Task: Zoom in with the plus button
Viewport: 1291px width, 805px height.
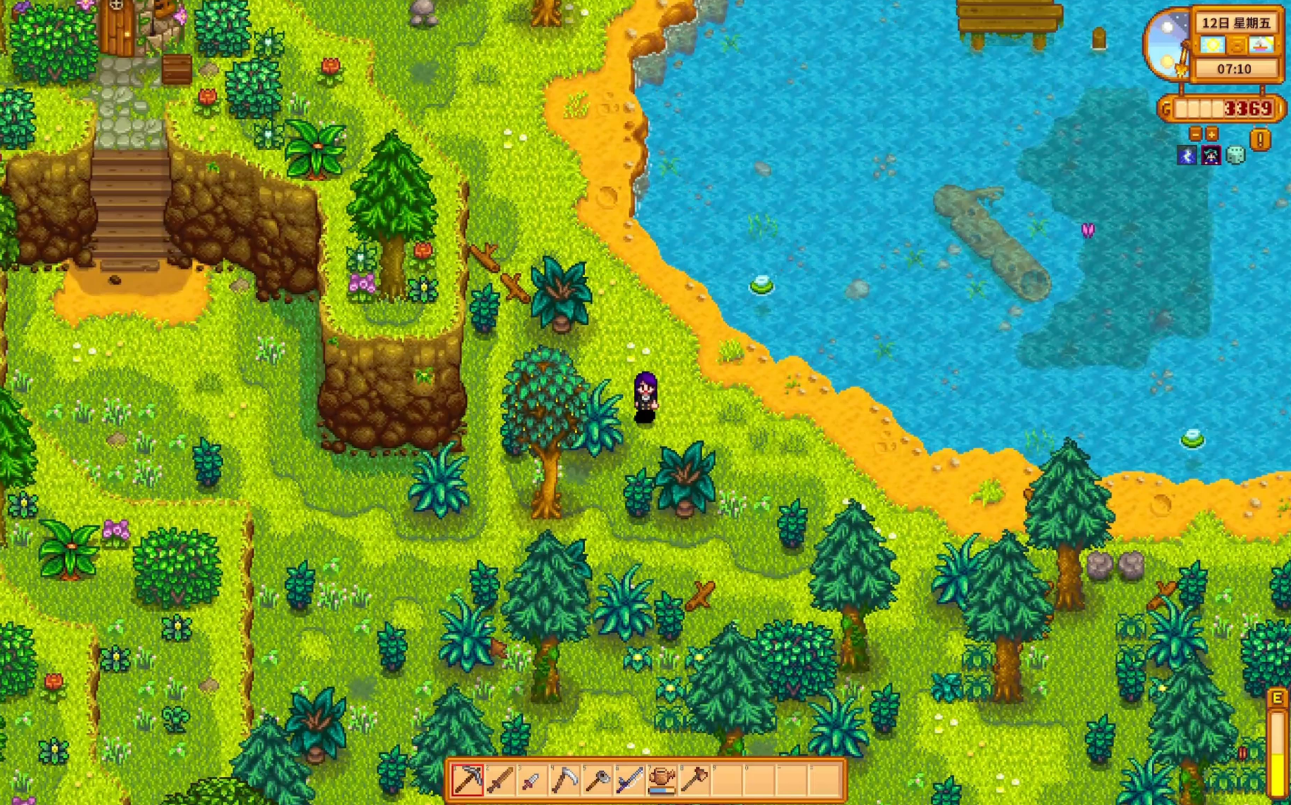Action: (1212, 134)
